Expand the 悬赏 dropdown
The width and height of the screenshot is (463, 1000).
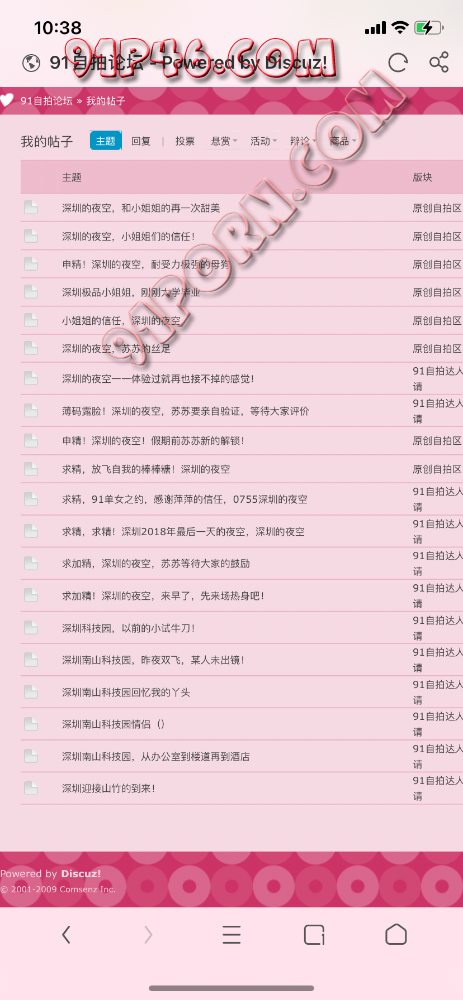tap(224, 141)
